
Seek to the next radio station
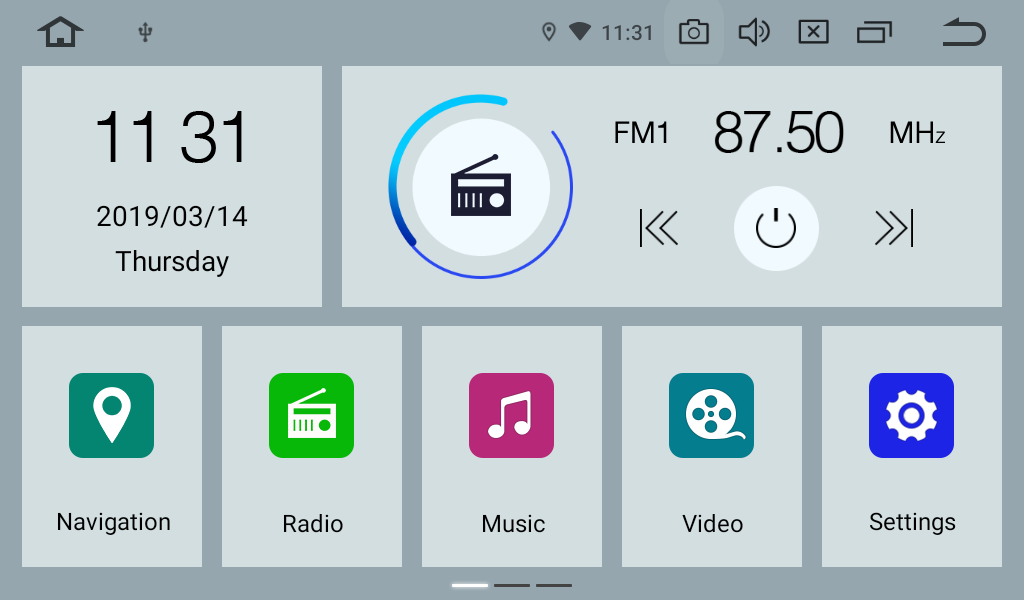[894, 228]
